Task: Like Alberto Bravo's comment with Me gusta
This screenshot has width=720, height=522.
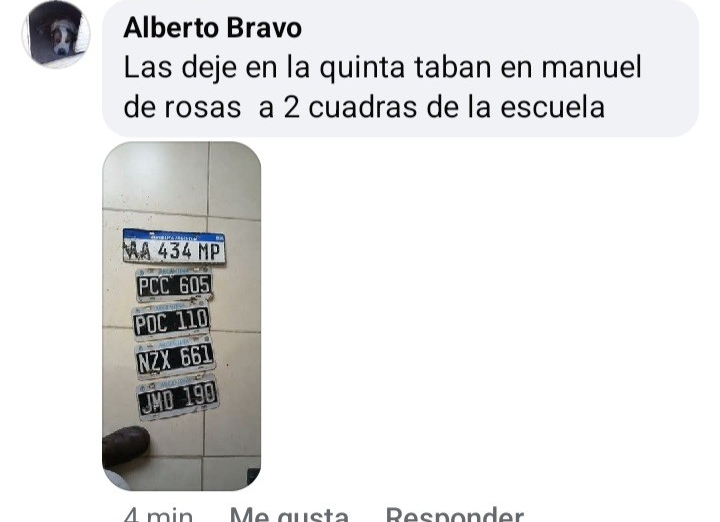Action: pos(289,514)
